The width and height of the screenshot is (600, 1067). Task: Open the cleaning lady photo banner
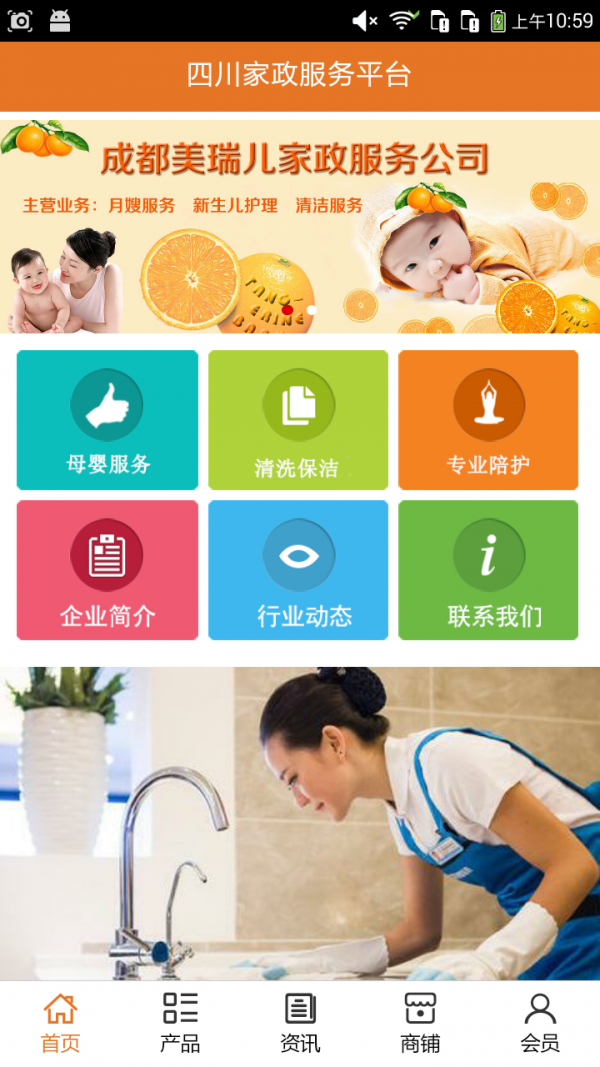click(300, 822)
